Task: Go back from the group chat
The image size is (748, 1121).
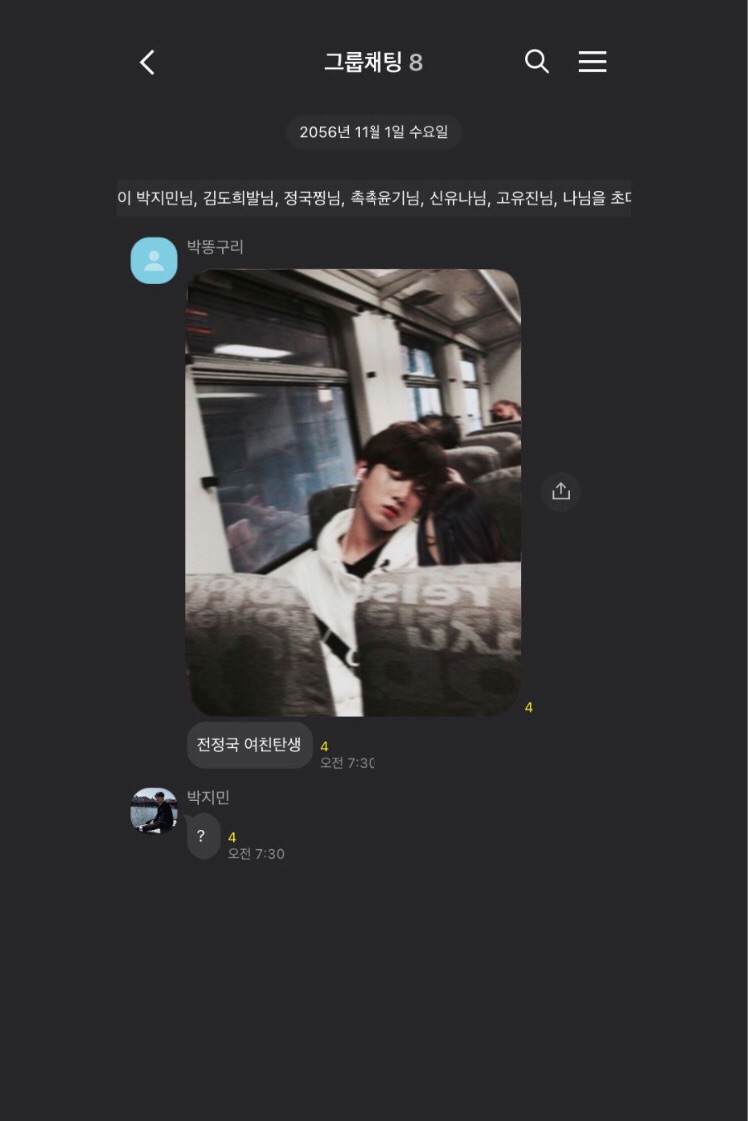Action: [147, 63]
